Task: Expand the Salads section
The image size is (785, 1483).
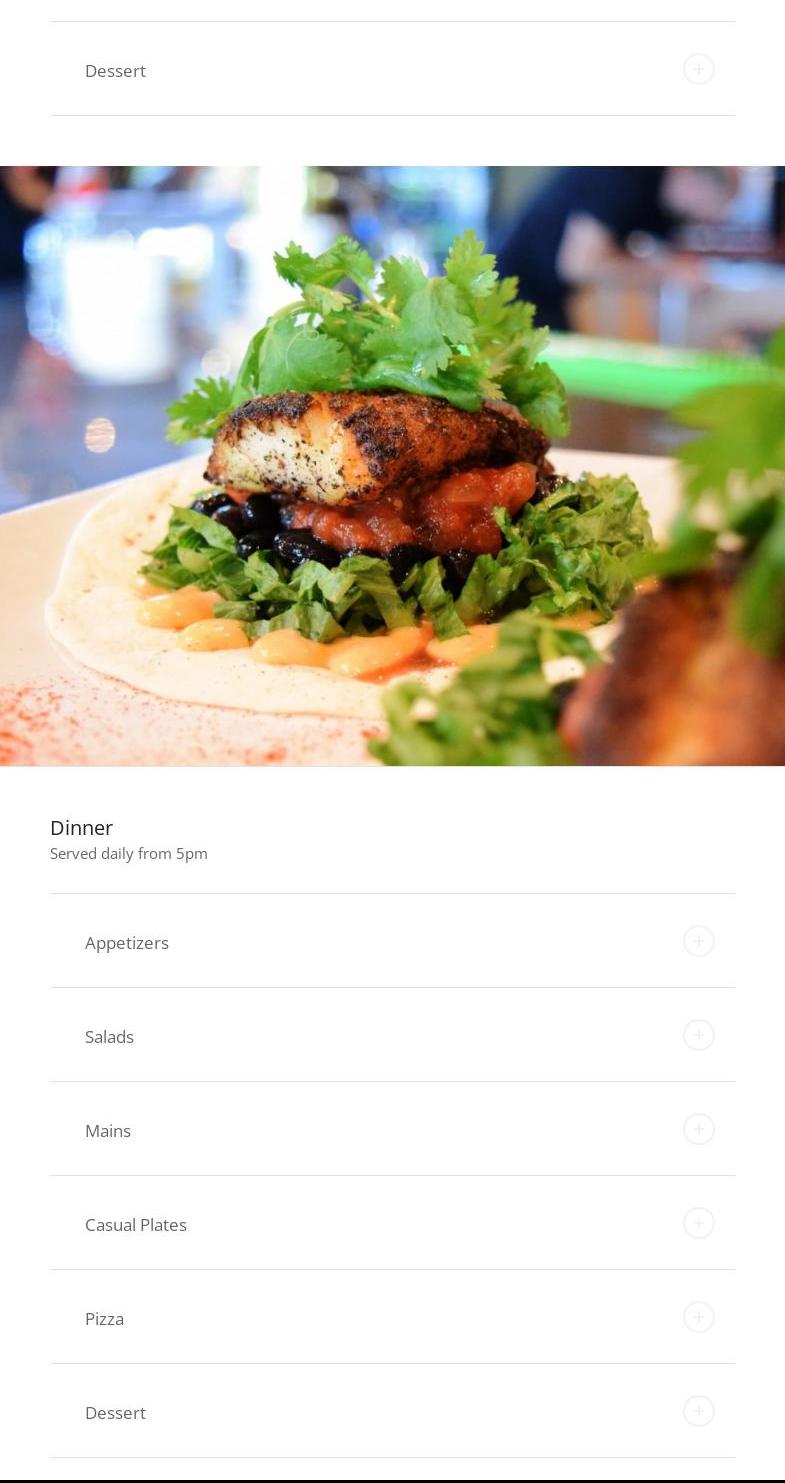Action: [x=392, y=1035]
